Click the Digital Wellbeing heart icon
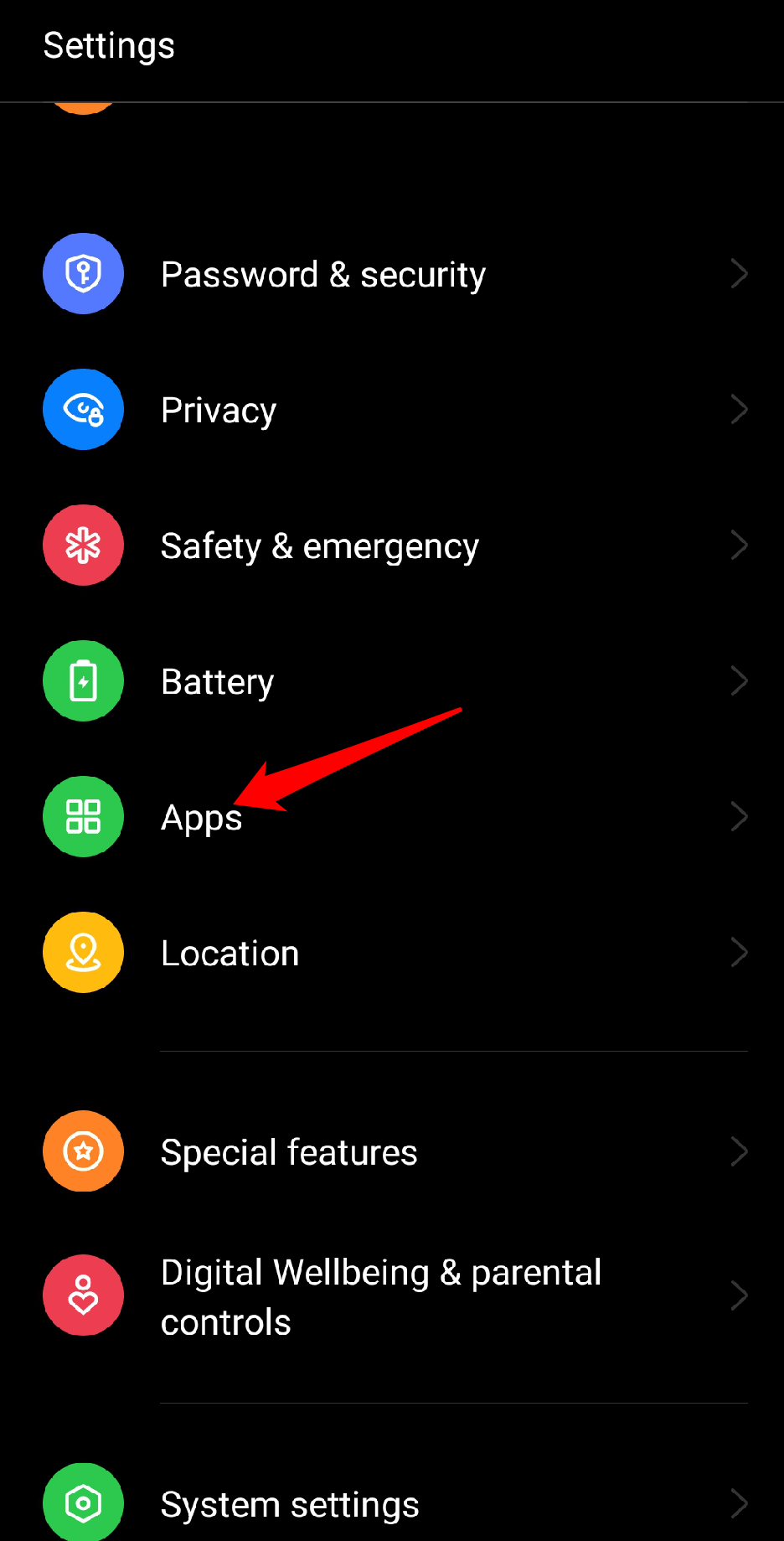 (83, 1295)
